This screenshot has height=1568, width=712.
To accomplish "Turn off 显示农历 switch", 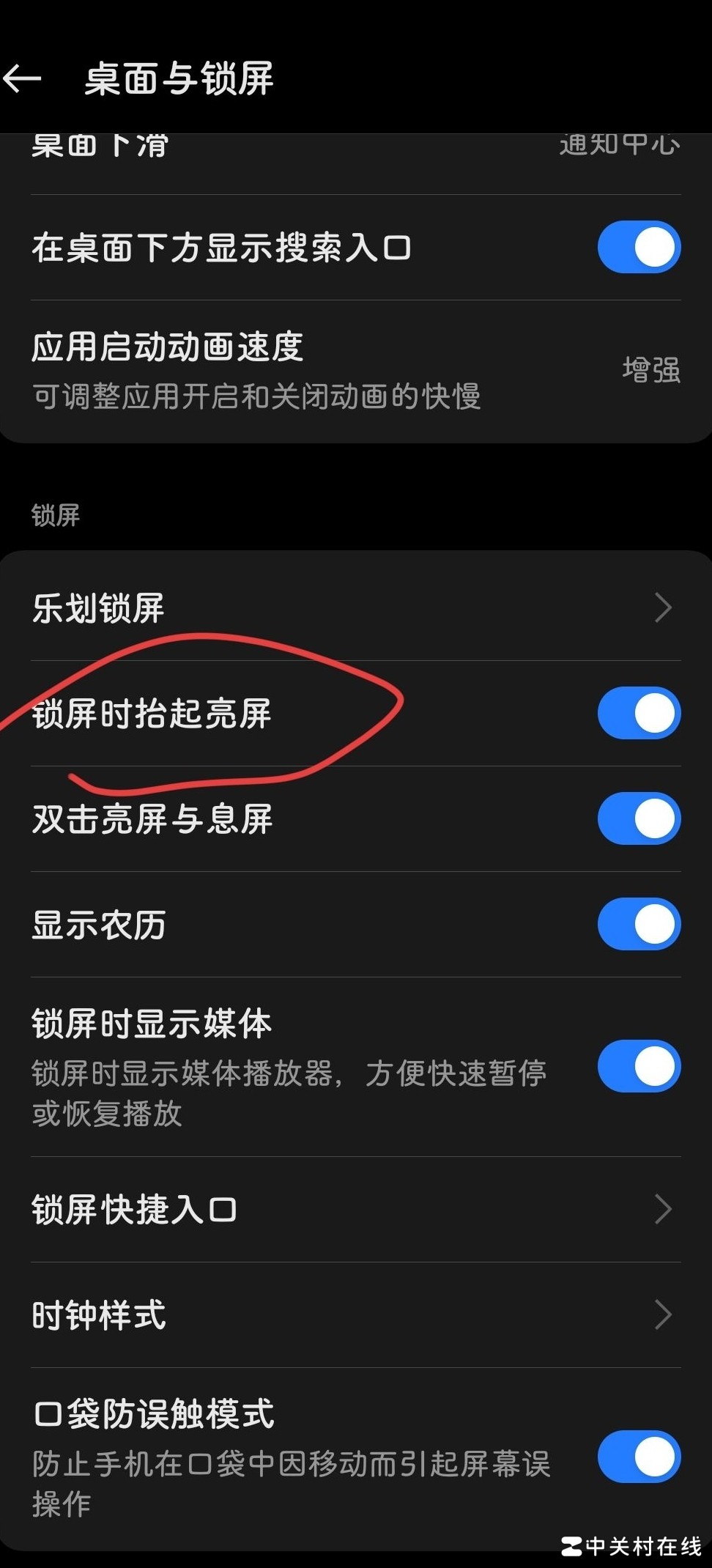I will point(639,924).
